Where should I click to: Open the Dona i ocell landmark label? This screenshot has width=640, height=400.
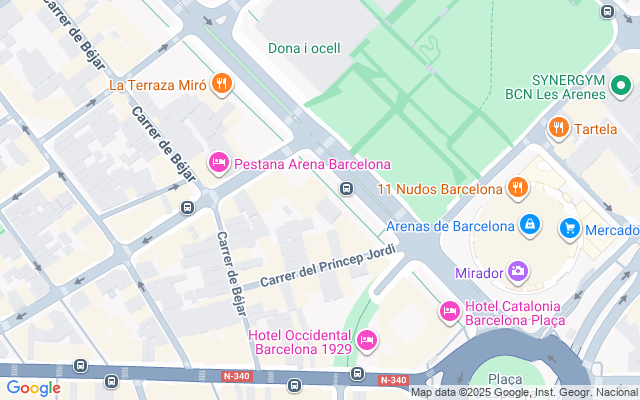coord(304,48)
